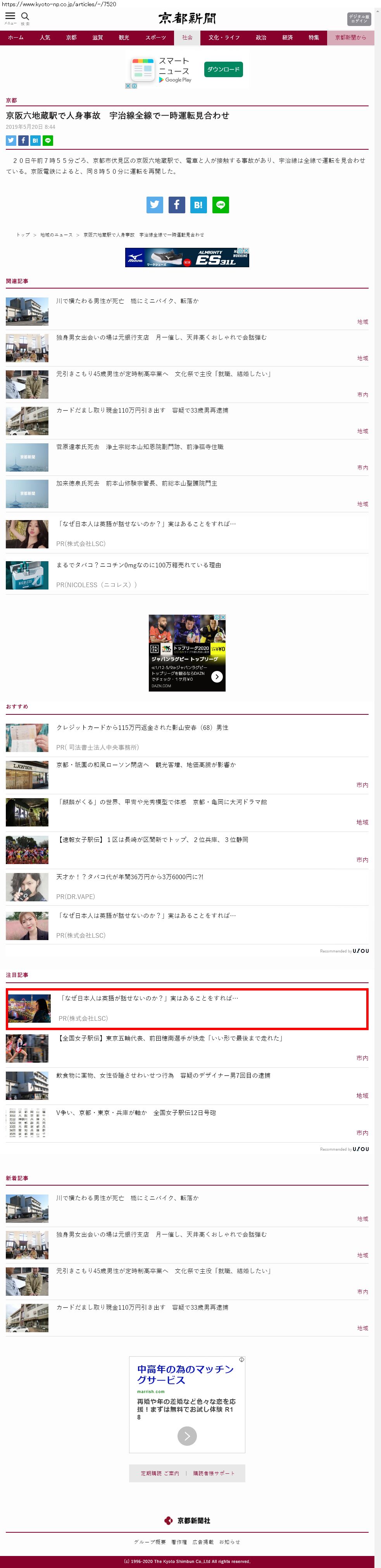Open 【速報女子駅伝】1区は長崎 article
The height and width of the screenshot is (1568, 381).
click(152, 839)
